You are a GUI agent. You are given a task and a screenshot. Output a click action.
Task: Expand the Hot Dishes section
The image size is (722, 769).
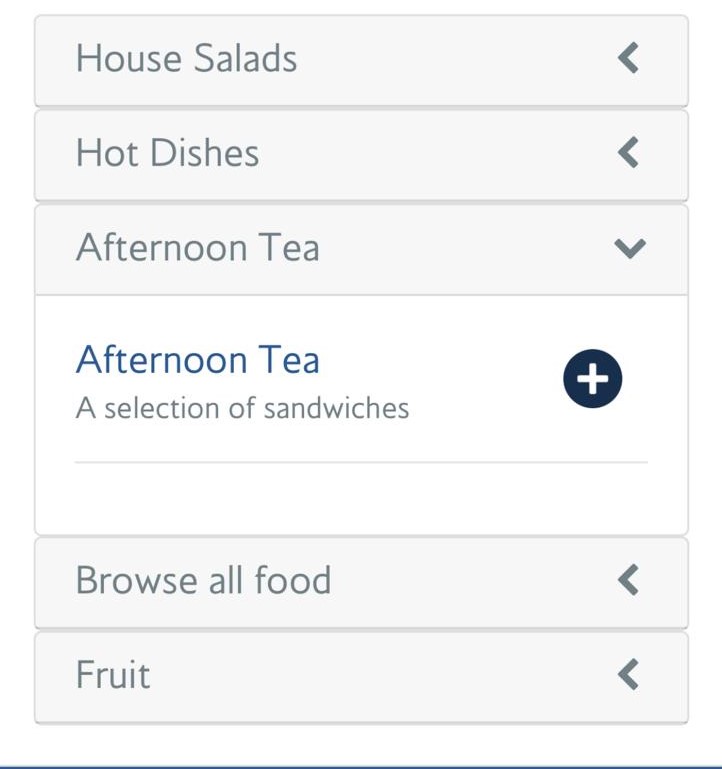361,154
